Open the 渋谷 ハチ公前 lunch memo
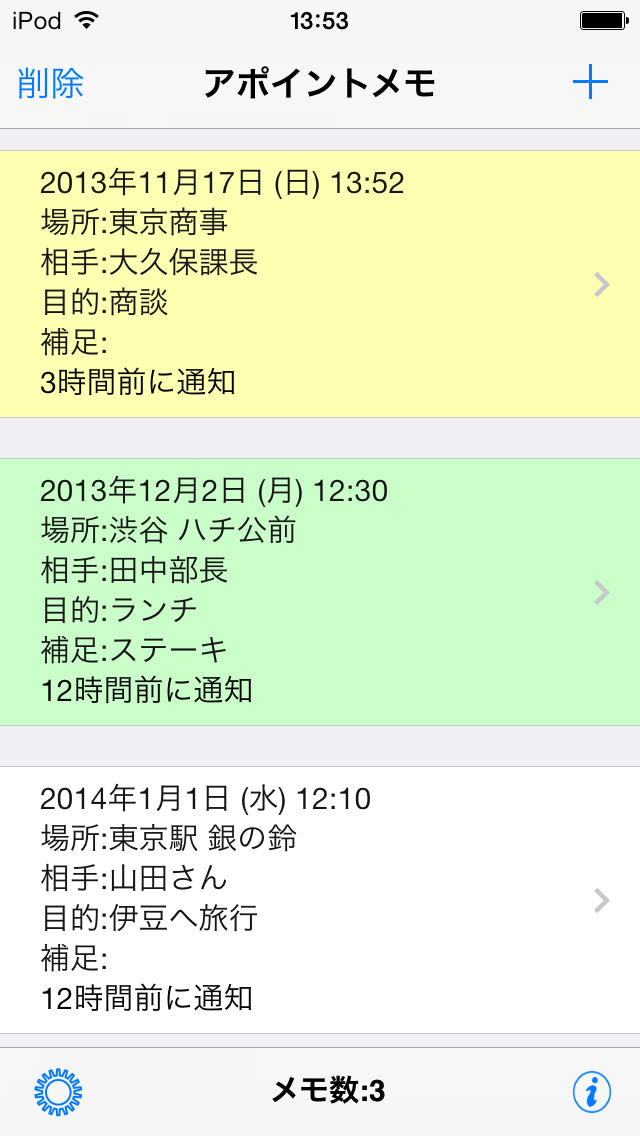The width and height of the screenshot is (640, 1136). click(320, 592)
